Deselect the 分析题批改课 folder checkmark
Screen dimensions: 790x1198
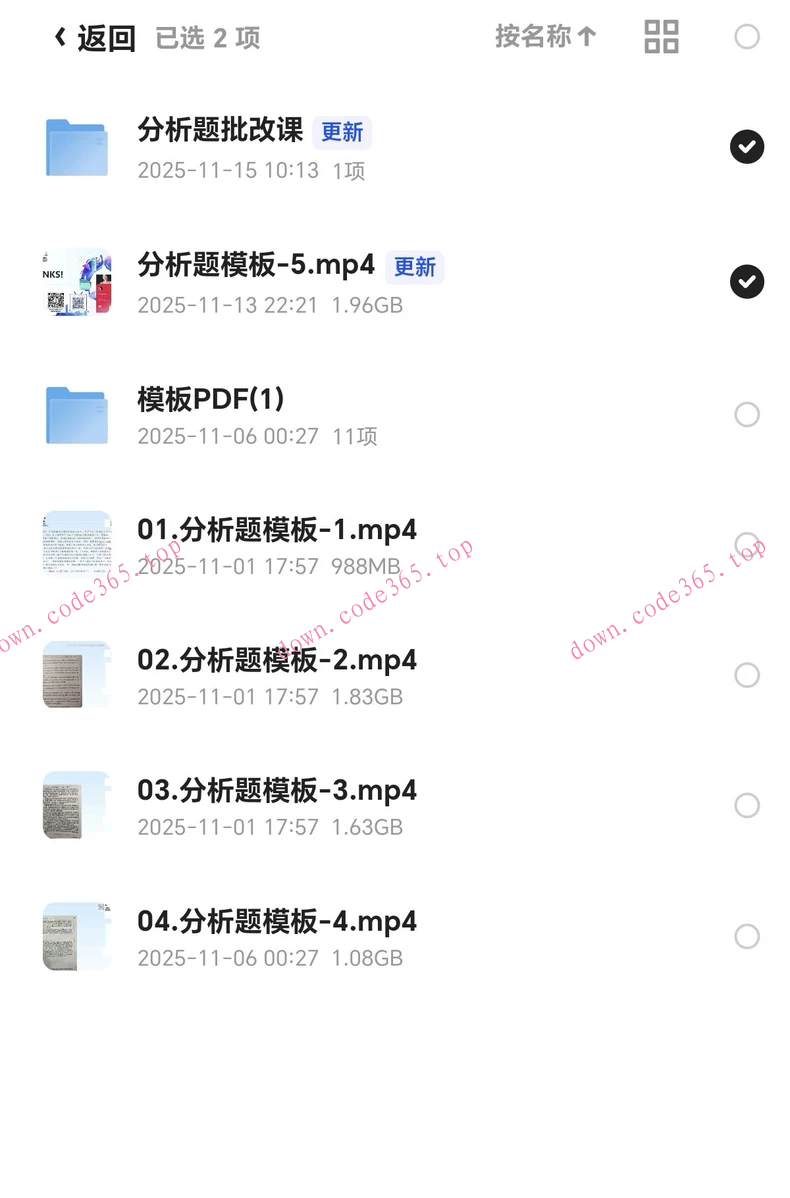click(x=747, y=146)
